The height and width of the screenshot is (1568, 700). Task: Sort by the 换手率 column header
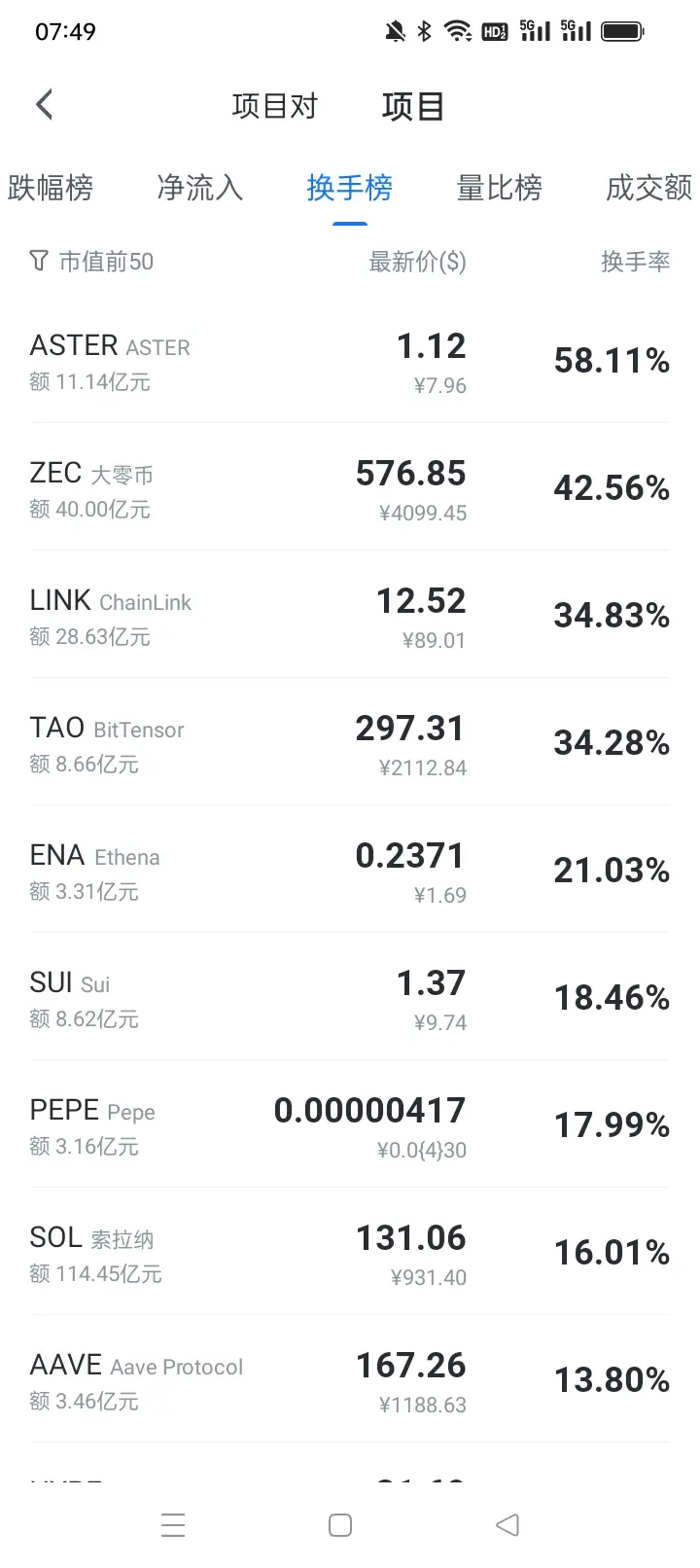tap(635, 262)
